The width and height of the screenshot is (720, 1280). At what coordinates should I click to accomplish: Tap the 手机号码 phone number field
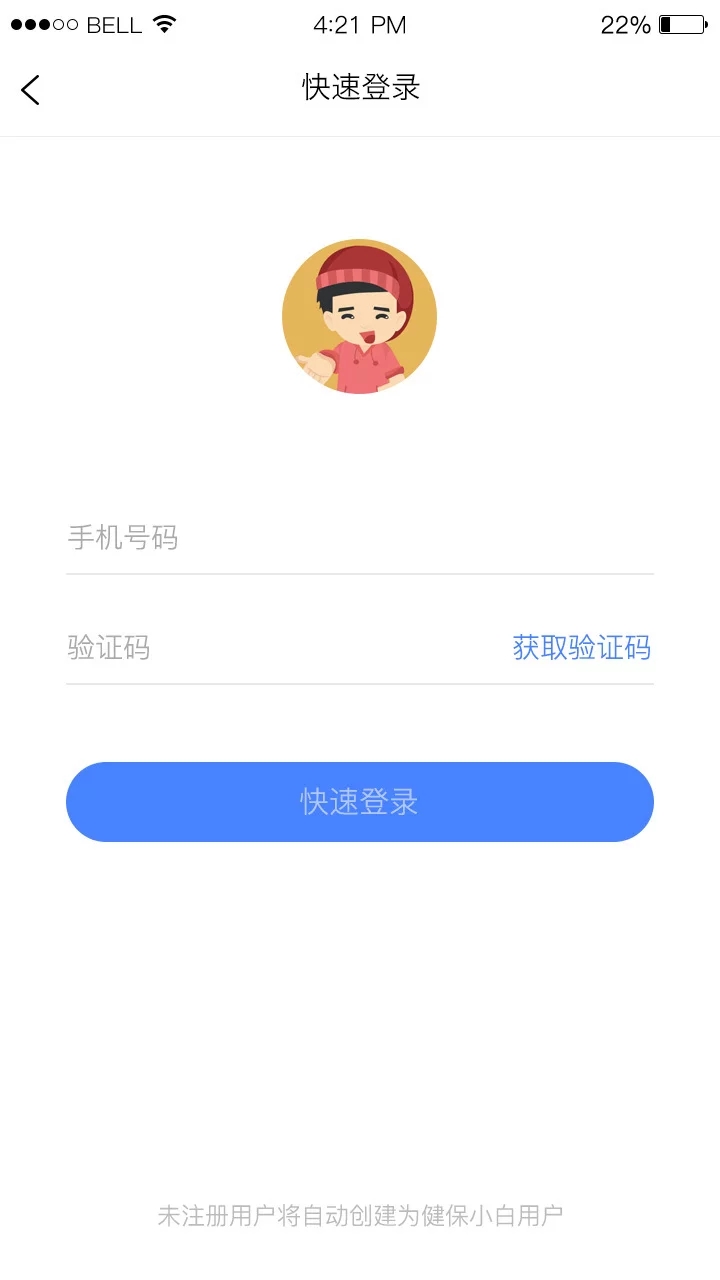click(x=360, y=538)
